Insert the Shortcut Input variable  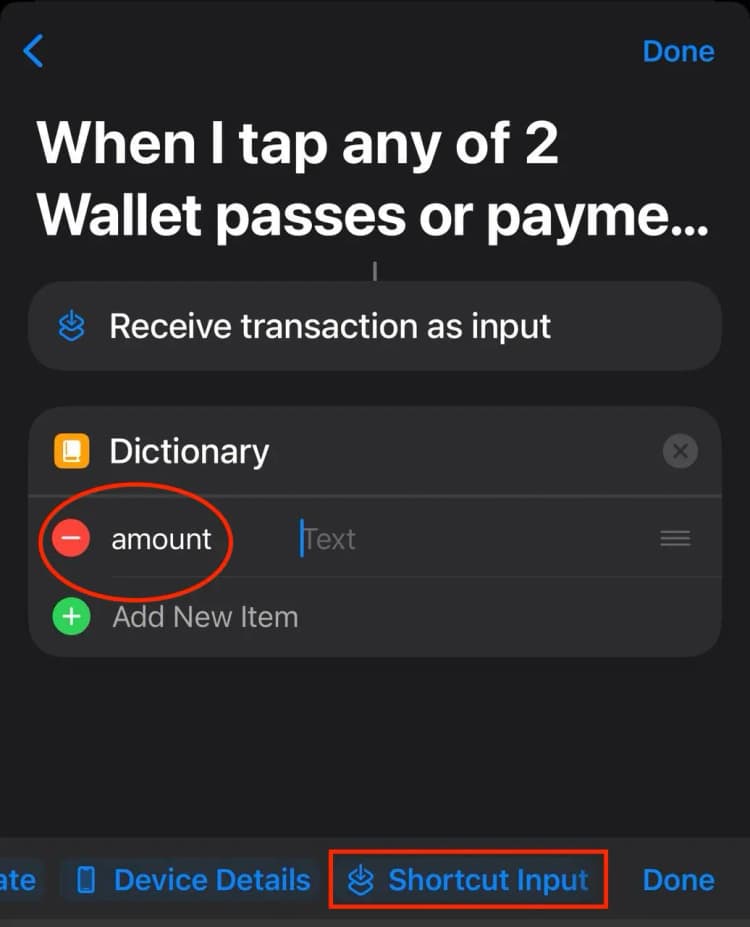468,880
